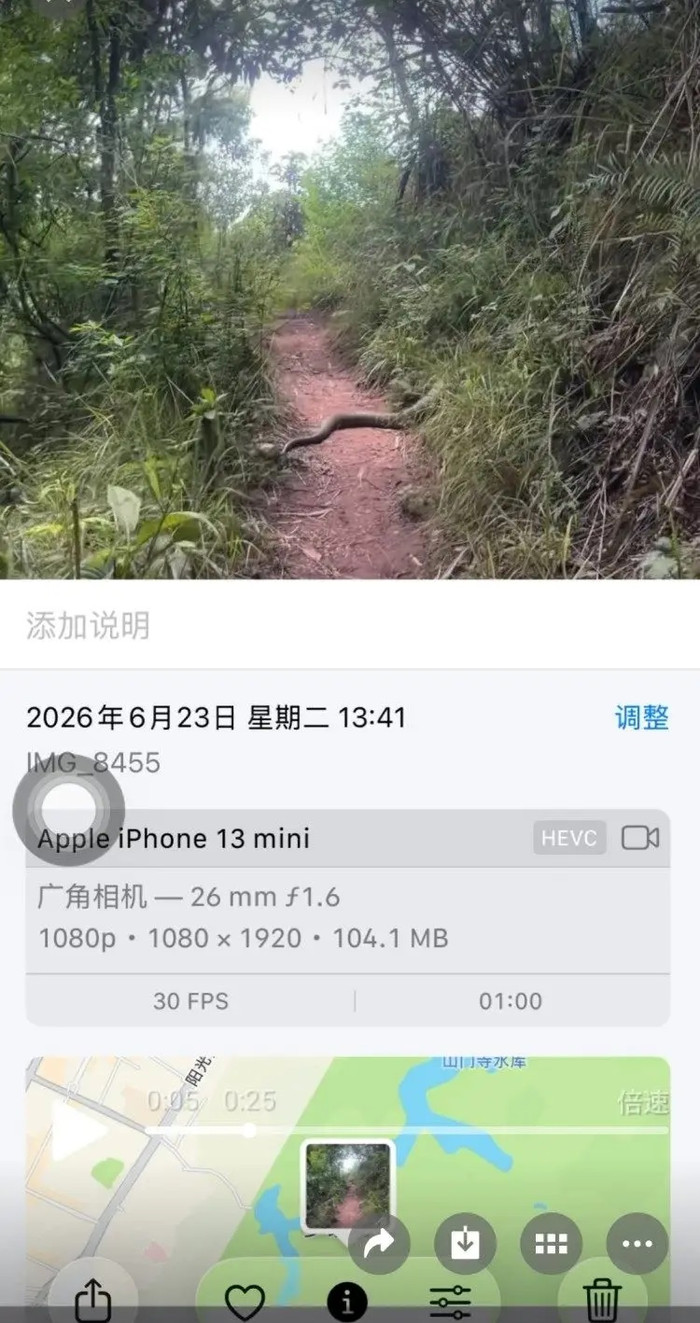The image size is (700, 1323).
Task: Tap the share sheet icon in bottom toolbar
Action: [93, 1301]
